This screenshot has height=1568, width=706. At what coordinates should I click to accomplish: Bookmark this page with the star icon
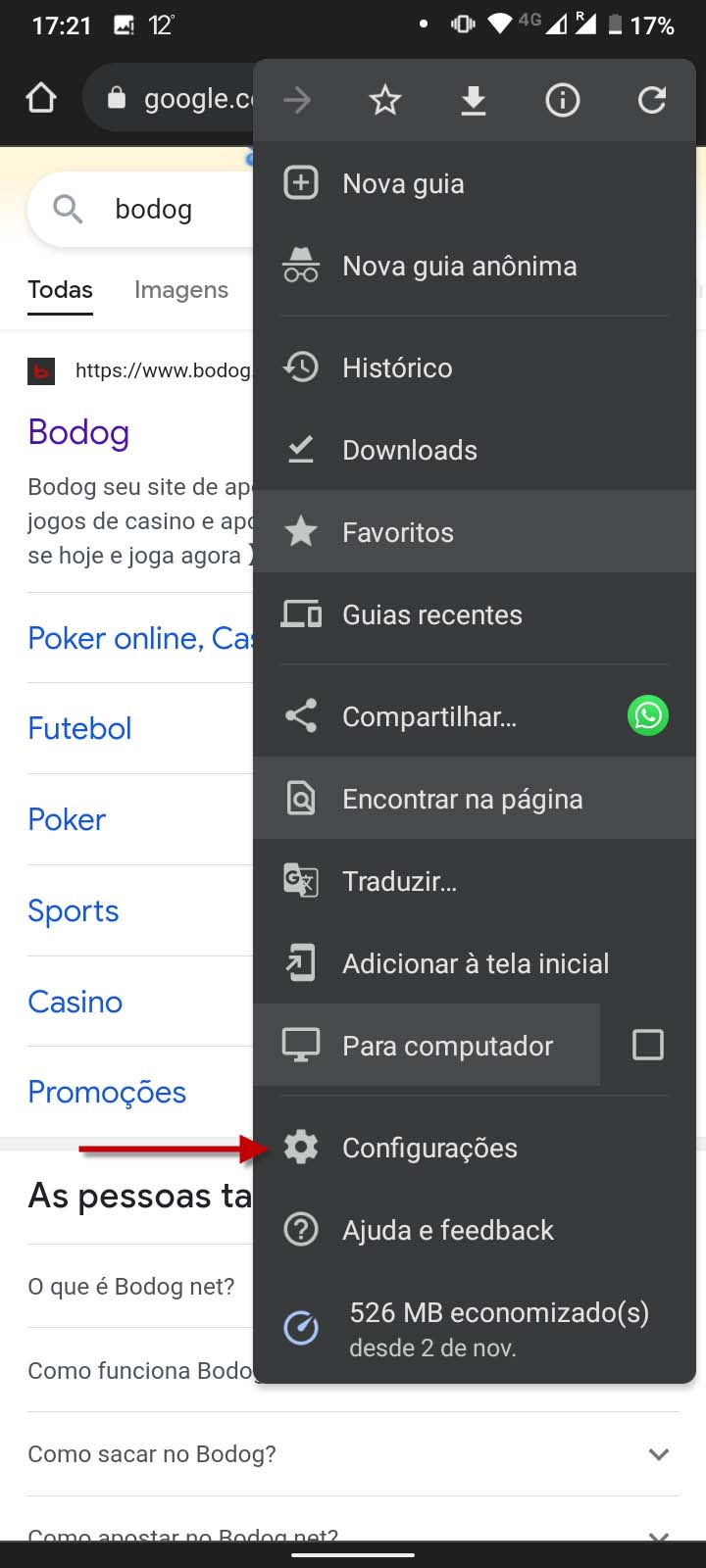(385, 100)
